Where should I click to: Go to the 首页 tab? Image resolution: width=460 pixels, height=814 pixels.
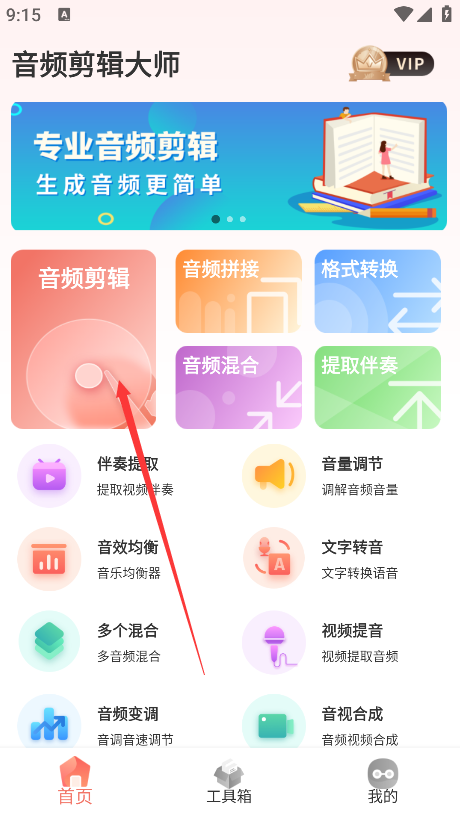(75, 782)
